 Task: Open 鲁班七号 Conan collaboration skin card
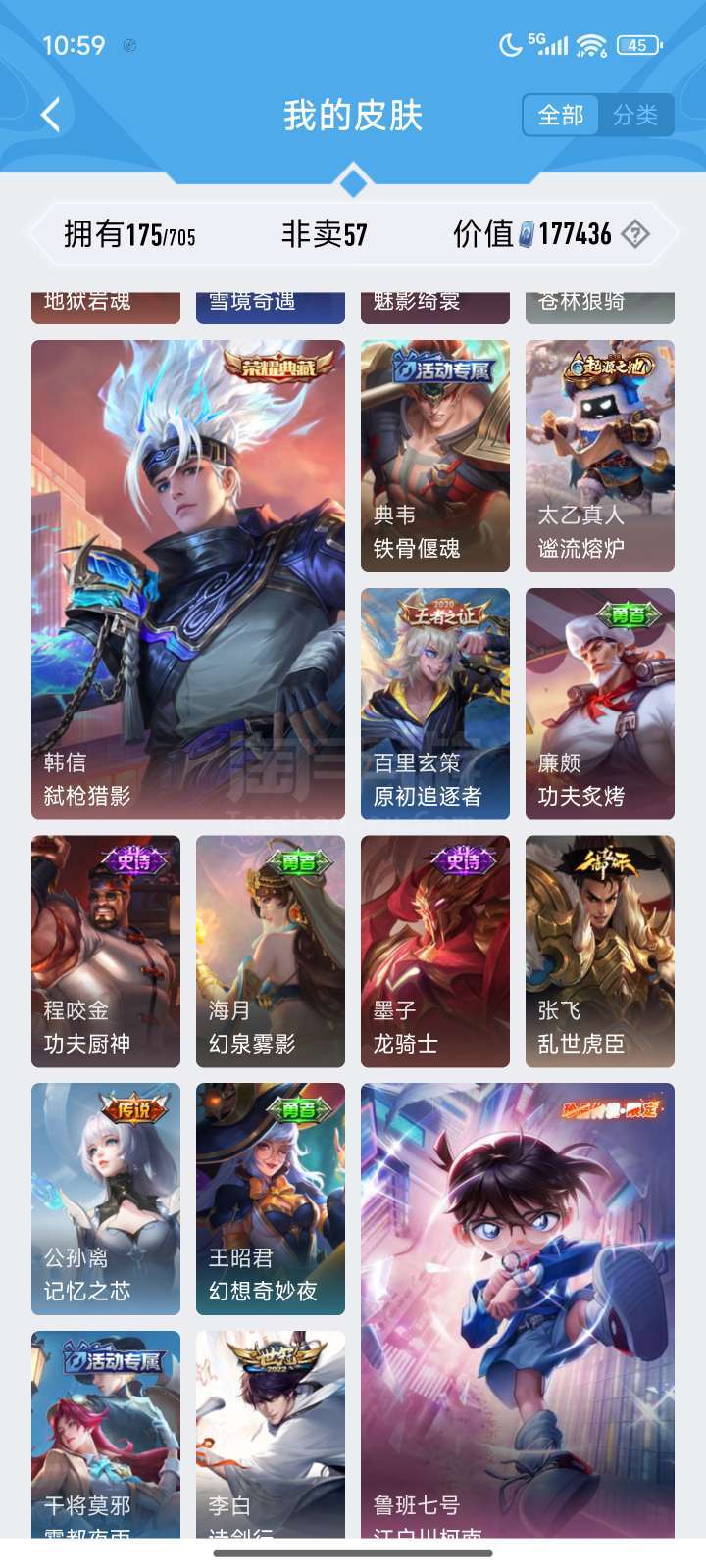coord(518,1310)
